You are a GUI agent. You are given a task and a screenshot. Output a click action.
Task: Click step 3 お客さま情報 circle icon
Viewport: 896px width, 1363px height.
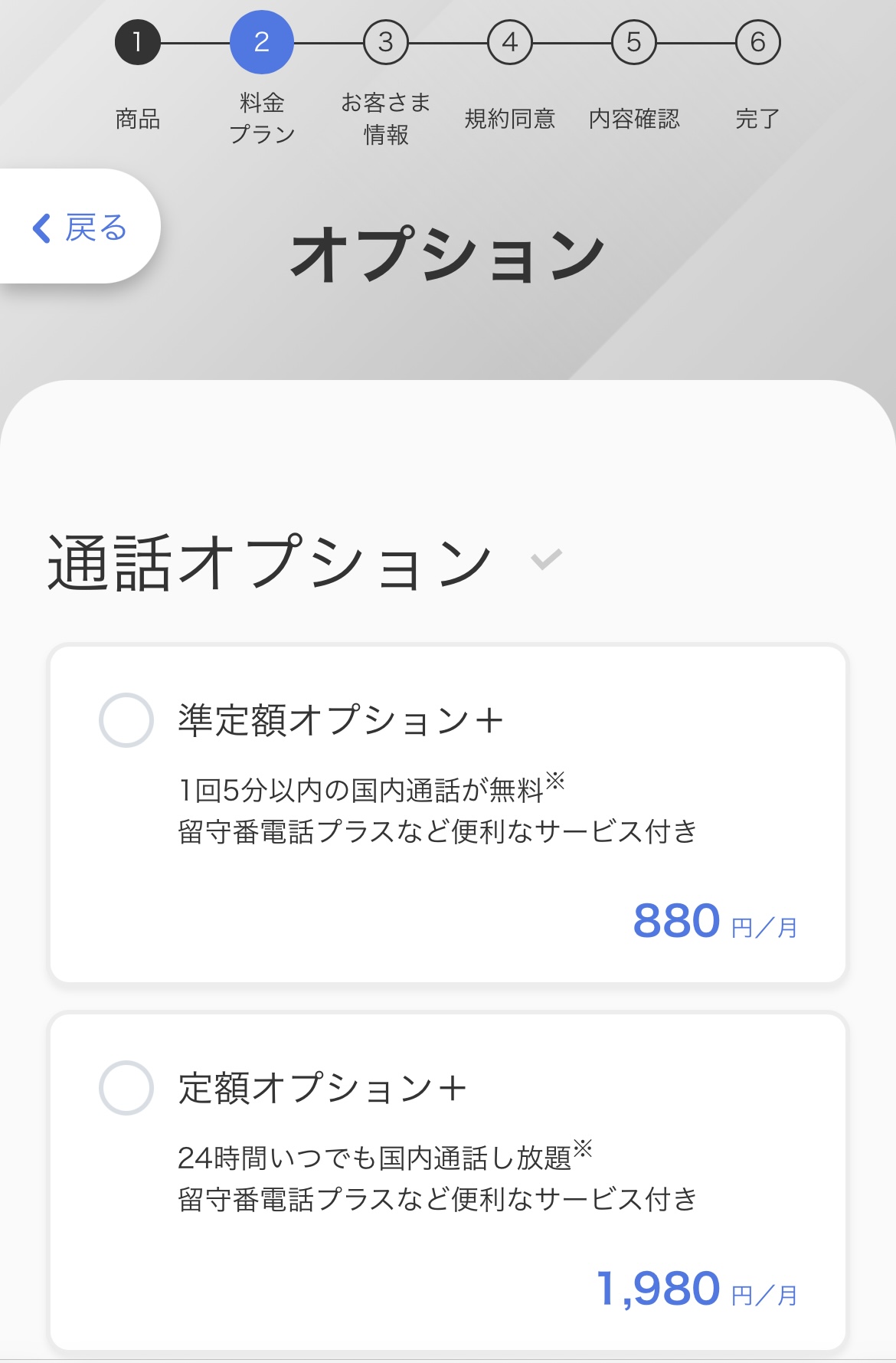pyautogui.click(x=384, y=43)
